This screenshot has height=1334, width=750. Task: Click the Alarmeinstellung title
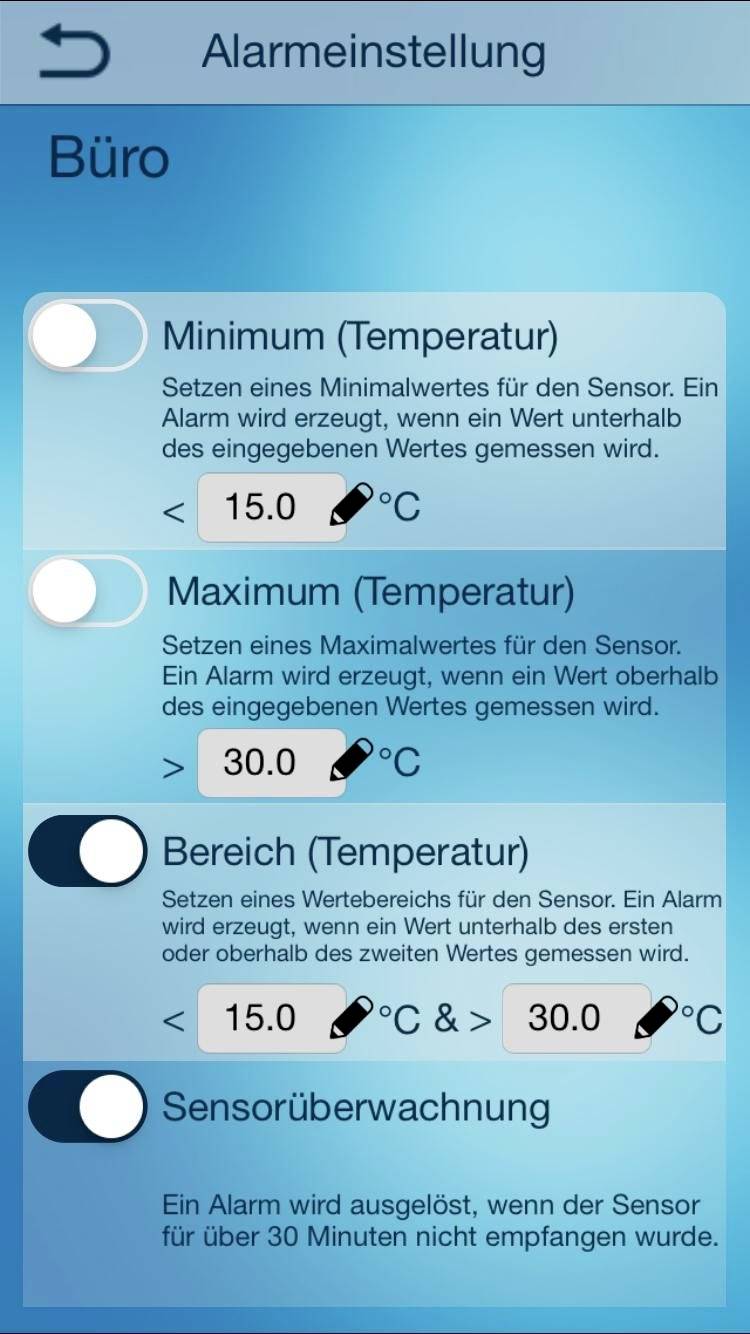(x=373, y=52)
